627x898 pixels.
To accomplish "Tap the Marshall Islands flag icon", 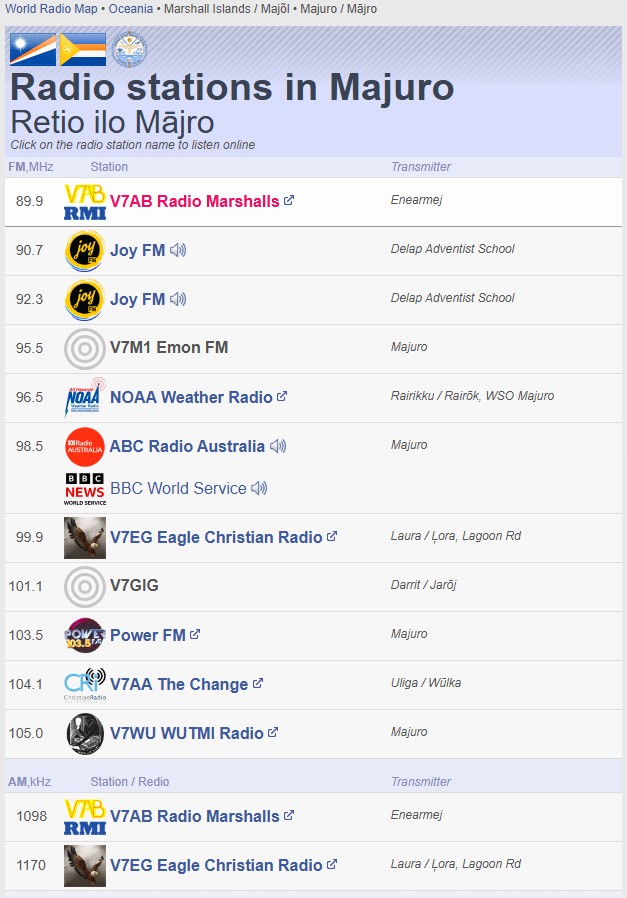I will (33, 50).
